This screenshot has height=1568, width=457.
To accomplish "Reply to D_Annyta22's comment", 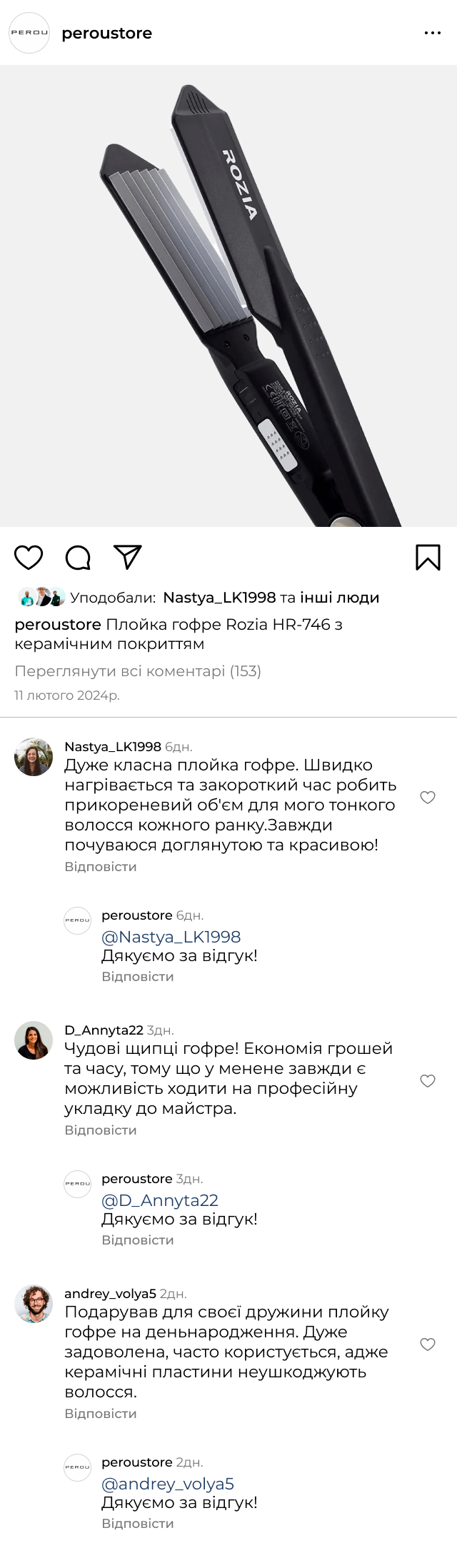I will [100, 1130].
